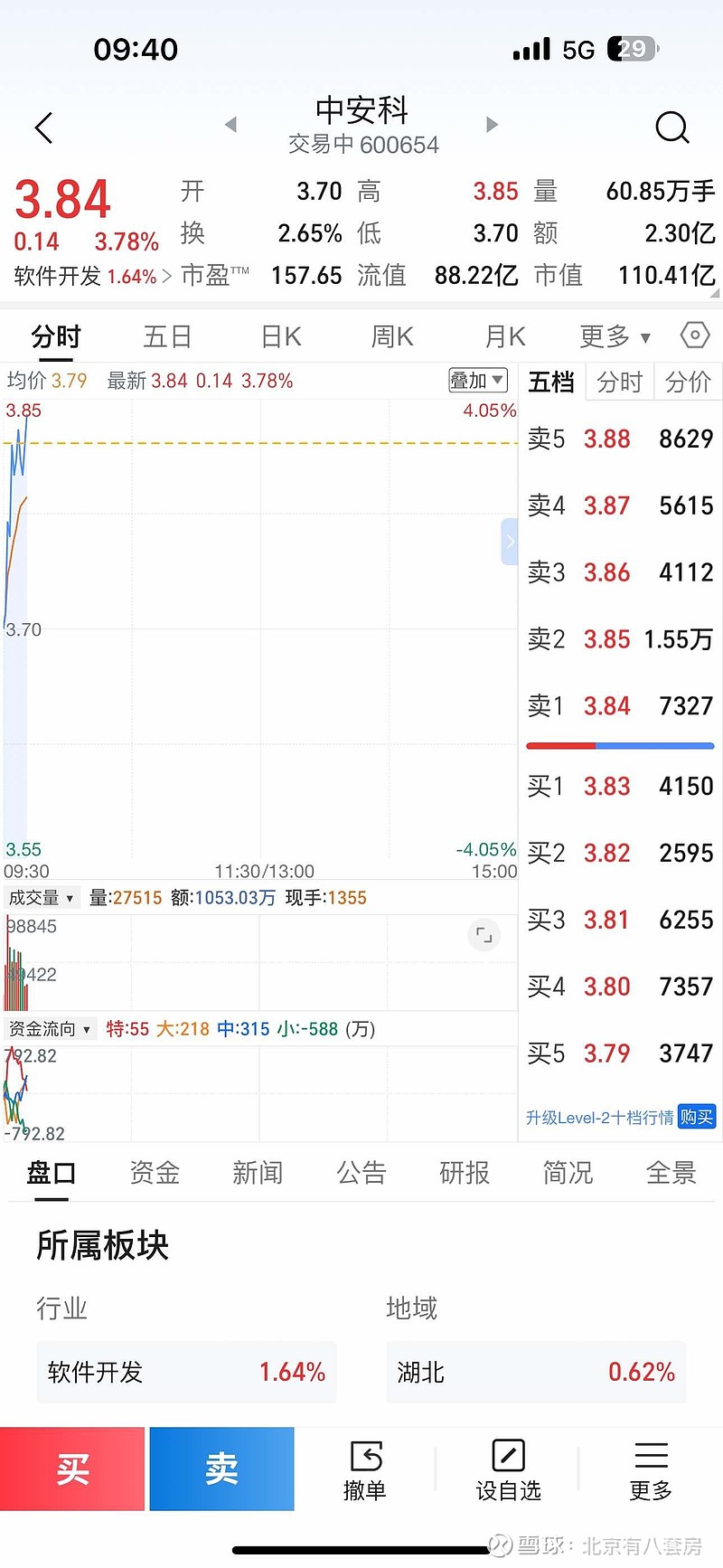This screenshot has width=723, height=1568.
Task: Tap the red 买 buy button
Action: pos(72,1469)
